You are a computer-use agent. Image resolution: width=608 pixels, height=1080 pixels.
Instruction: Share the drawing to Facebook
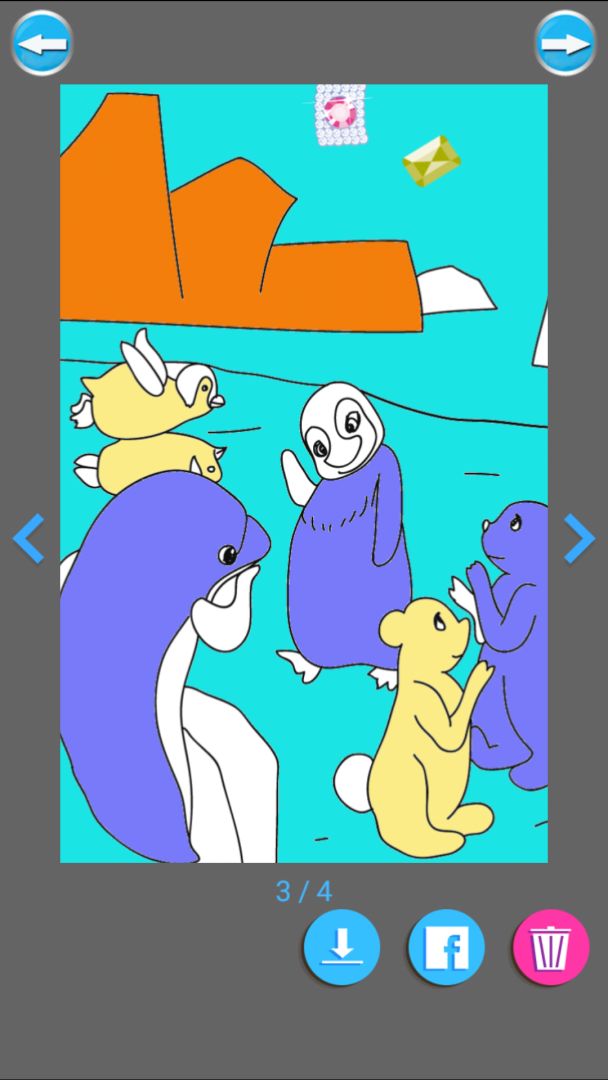(446, 946)
